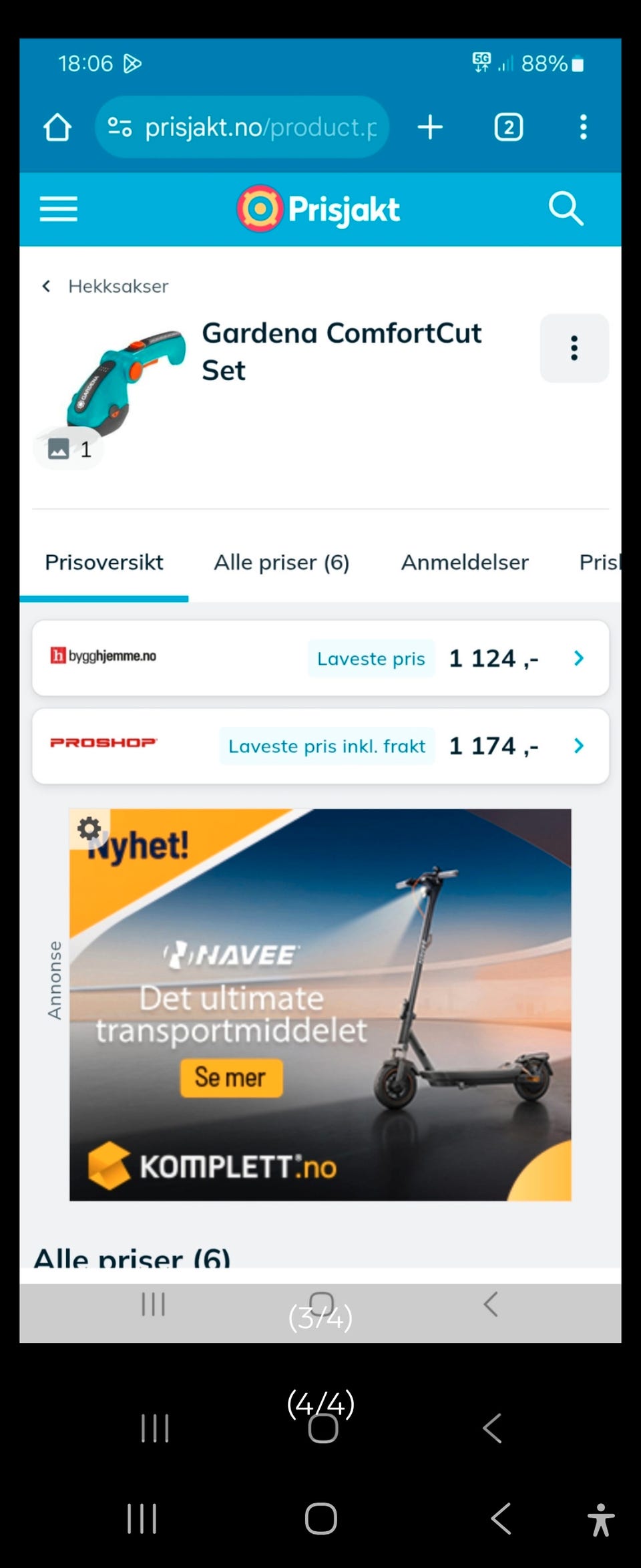Click the browser home icon

click(57, 127)
